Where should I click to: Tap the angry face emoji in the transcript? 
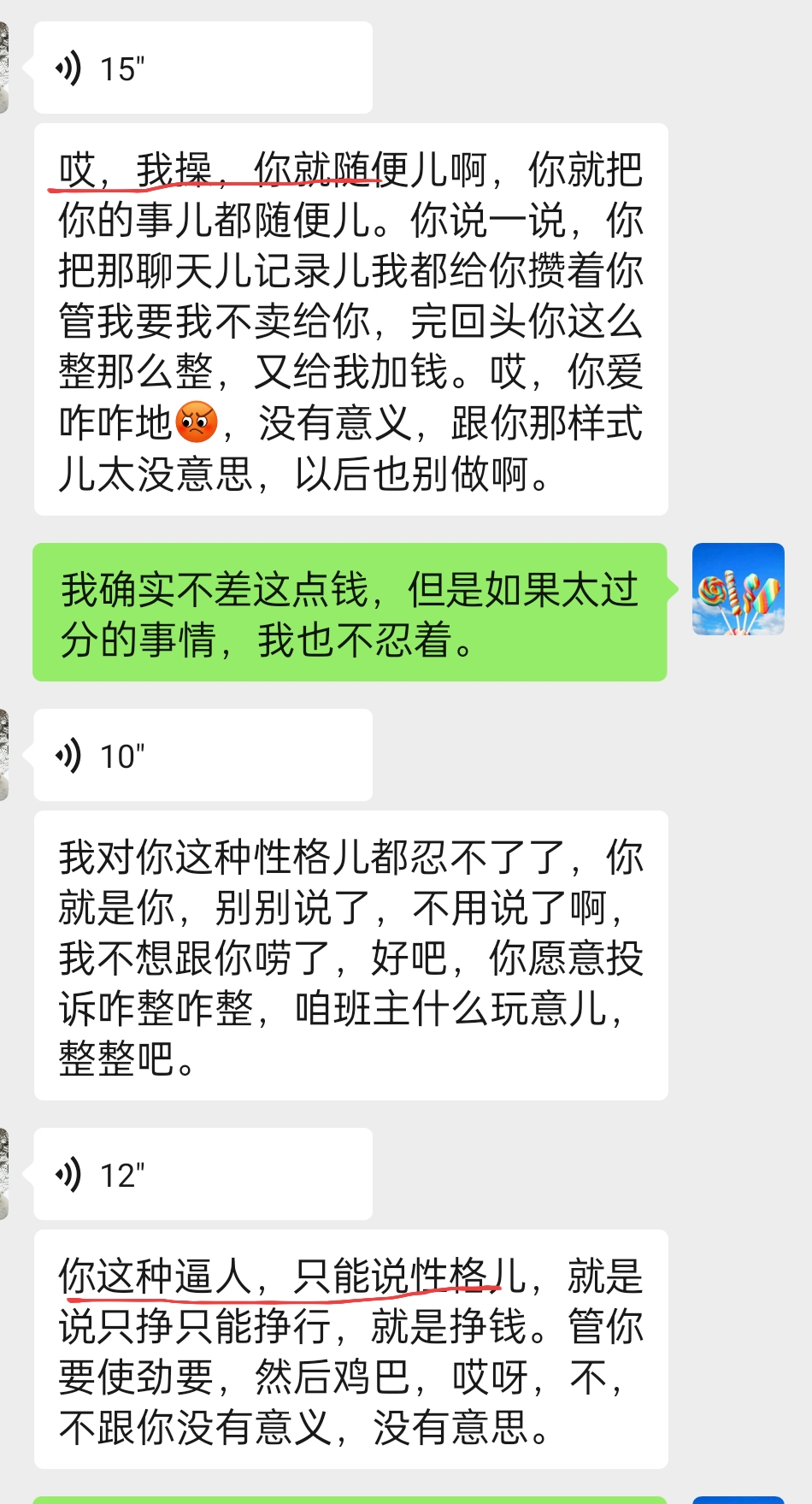tap(198, 419)
